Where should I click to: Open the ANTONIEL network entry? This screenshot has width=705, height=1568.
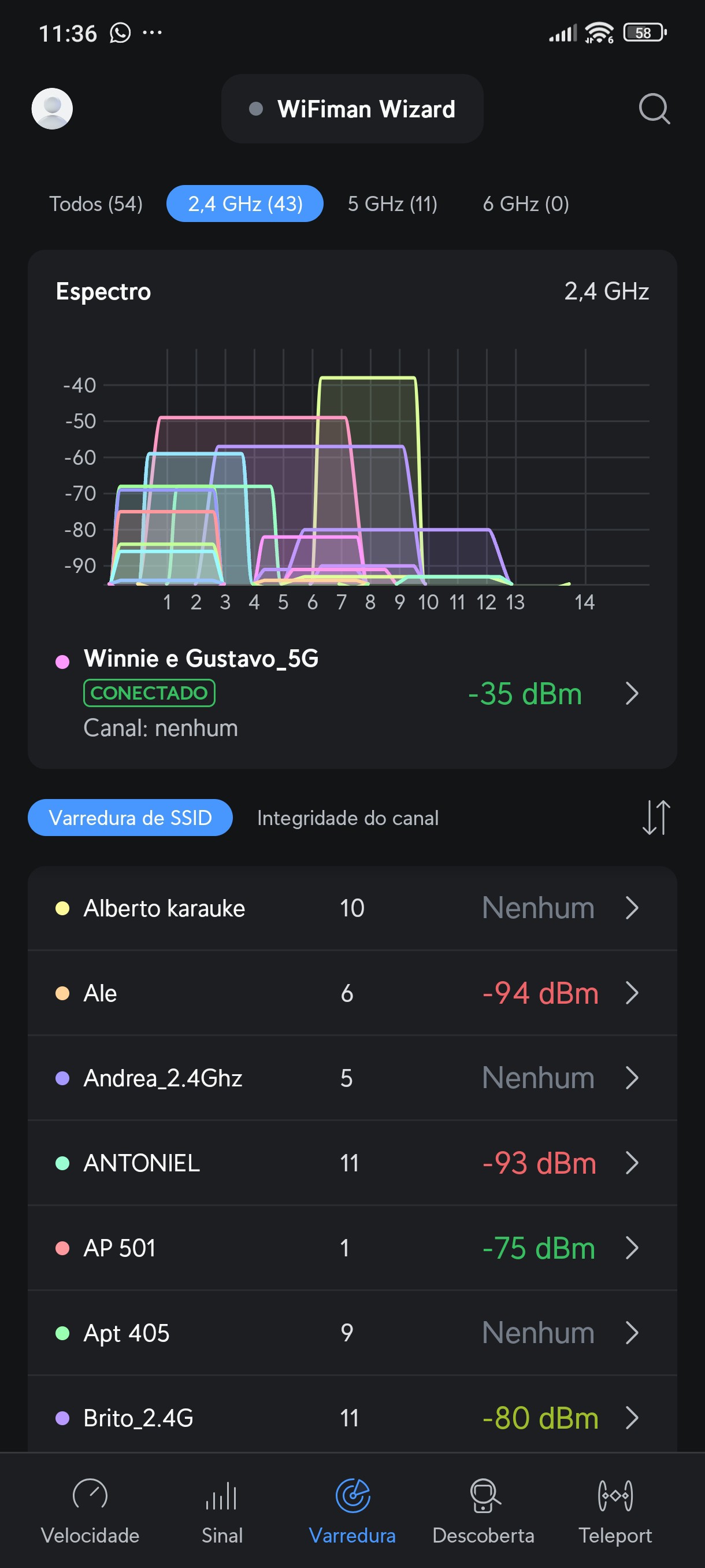point(351,1163)
